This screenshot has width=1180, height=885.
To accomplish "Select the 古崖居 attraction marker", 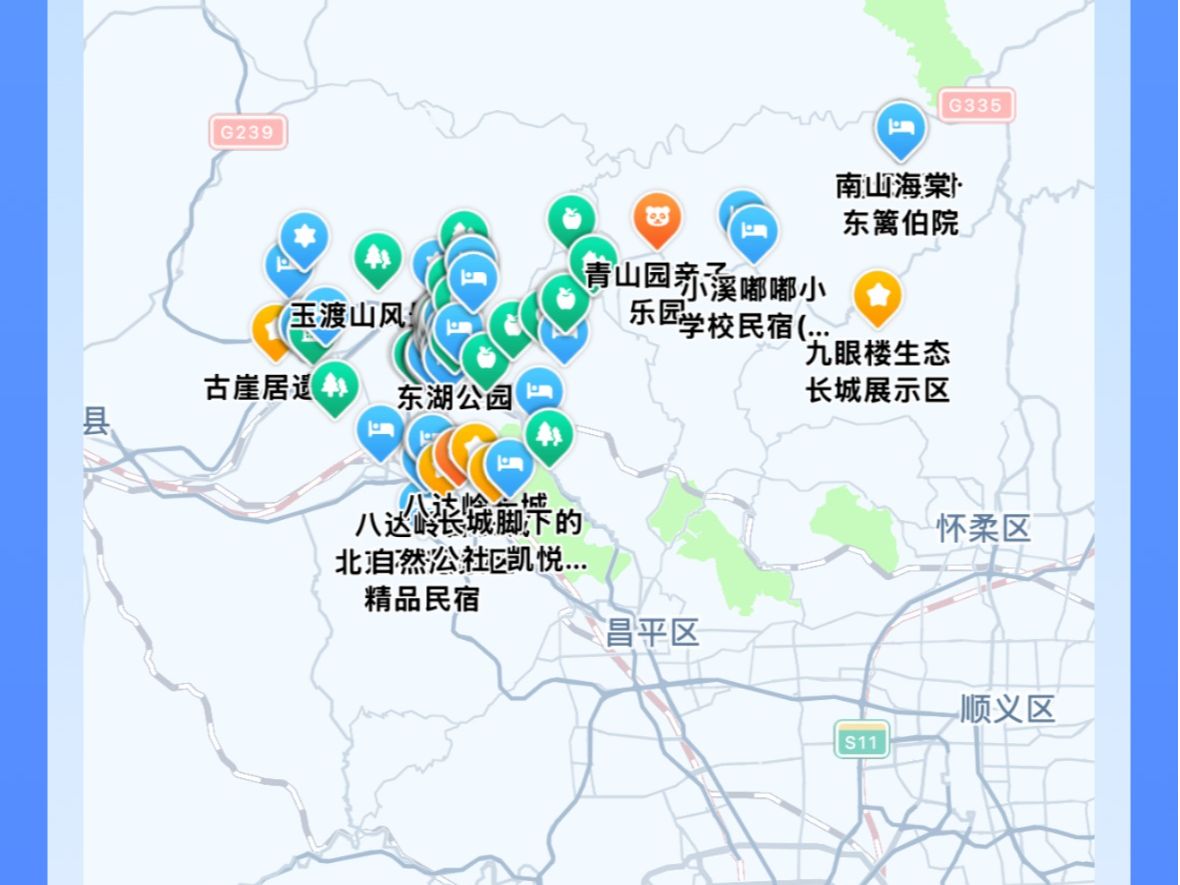I will pos(270,330).
